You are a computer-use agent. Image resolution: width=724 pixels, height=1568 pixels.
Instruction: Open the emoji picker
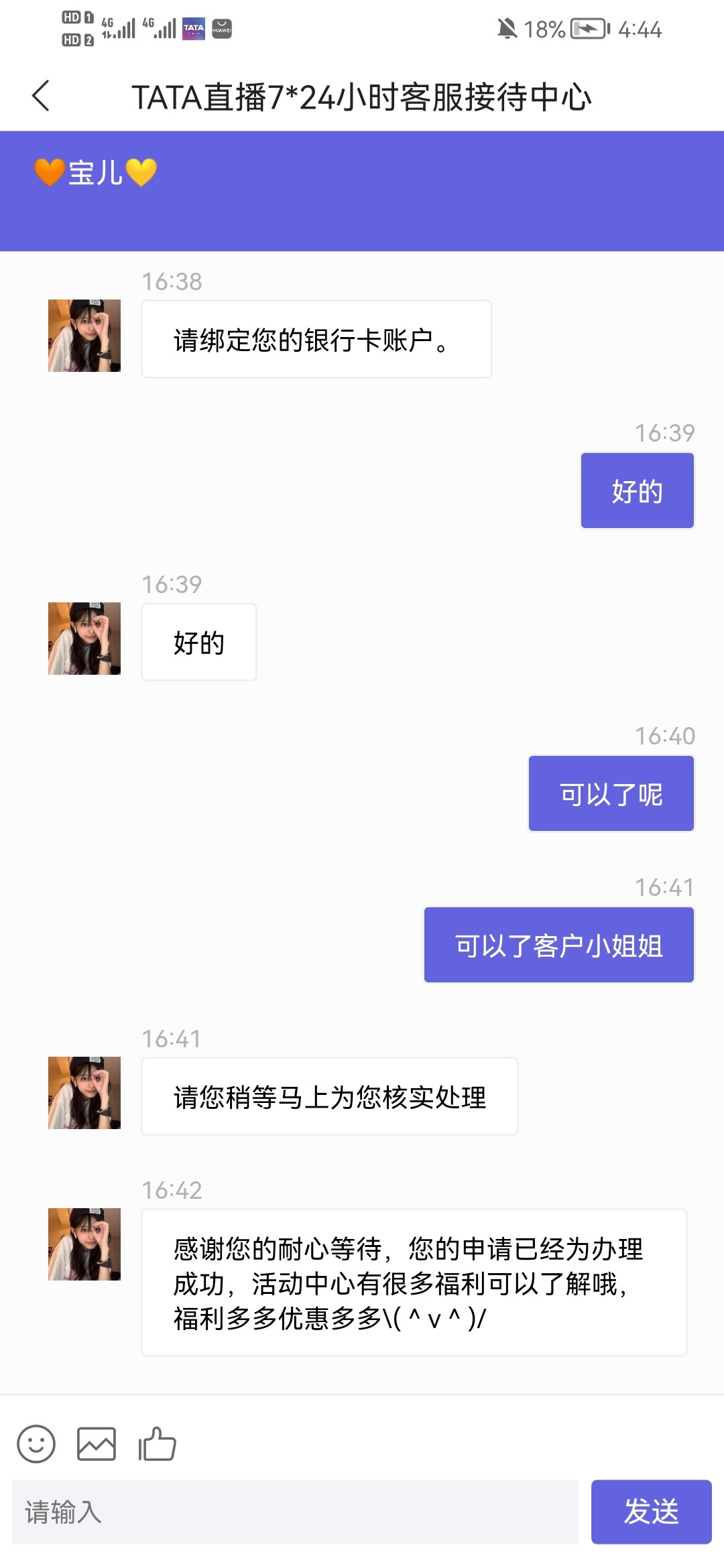point(36,1443)
